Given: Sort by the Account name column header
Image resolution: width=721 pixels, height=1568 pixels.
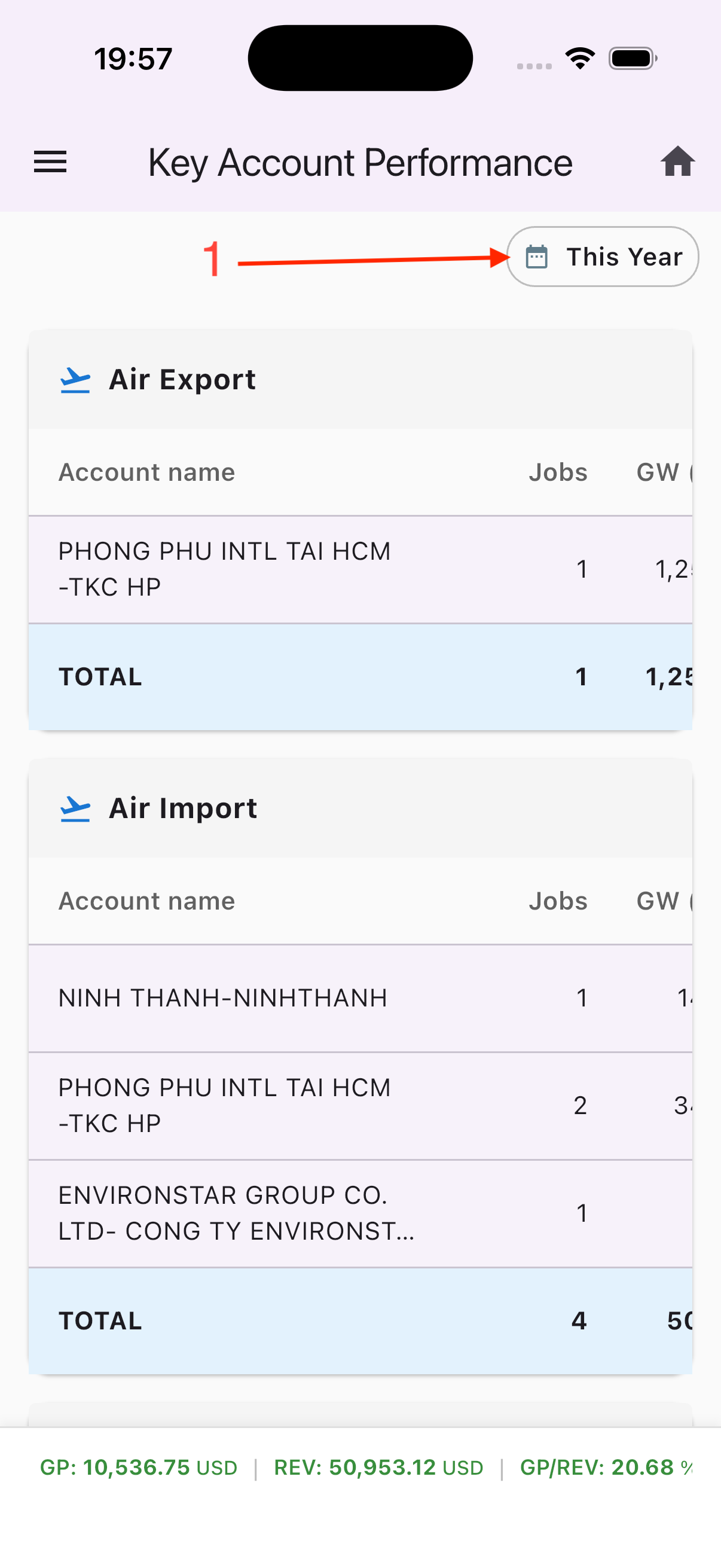Looking at the screenshot, I should coord(146,472).
